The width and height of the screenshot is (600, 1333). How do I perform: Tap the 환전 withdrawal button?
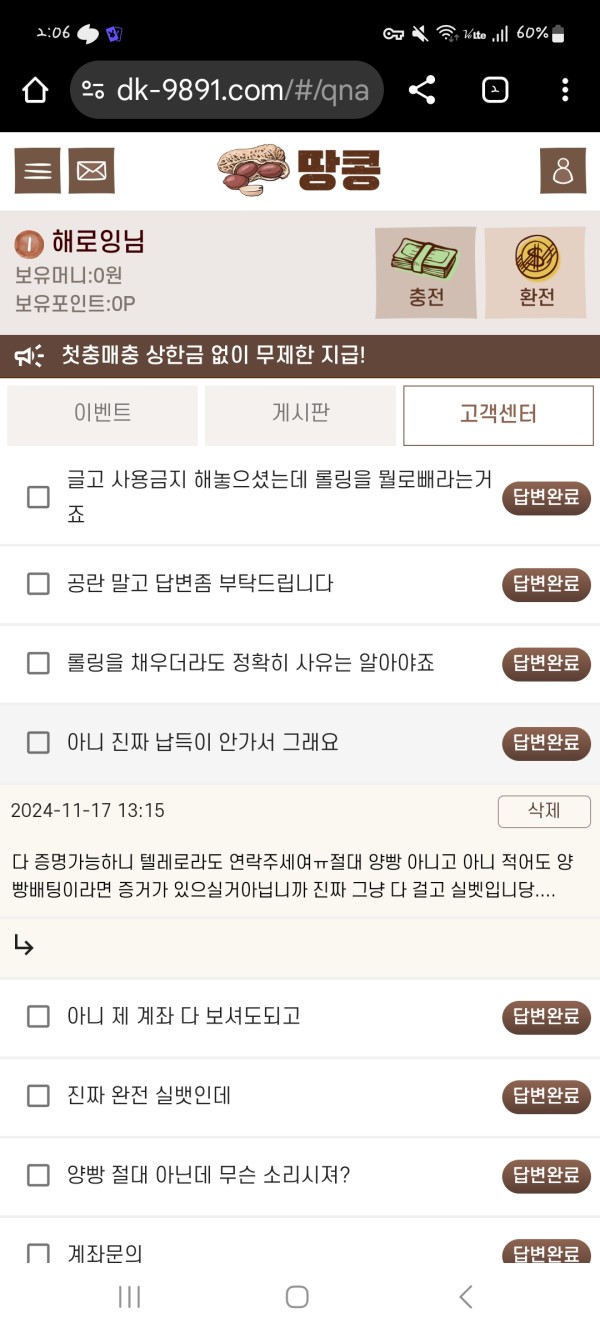tap(536, 272)
